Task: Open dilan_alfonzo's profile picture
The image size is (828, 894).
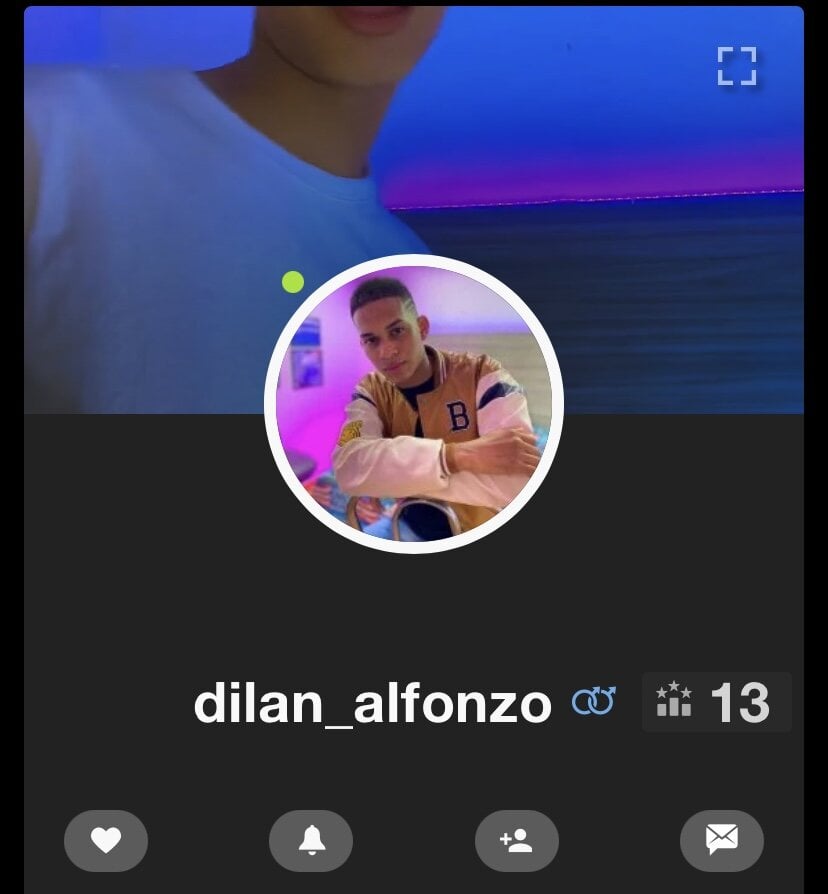Action: coord(413,403)
